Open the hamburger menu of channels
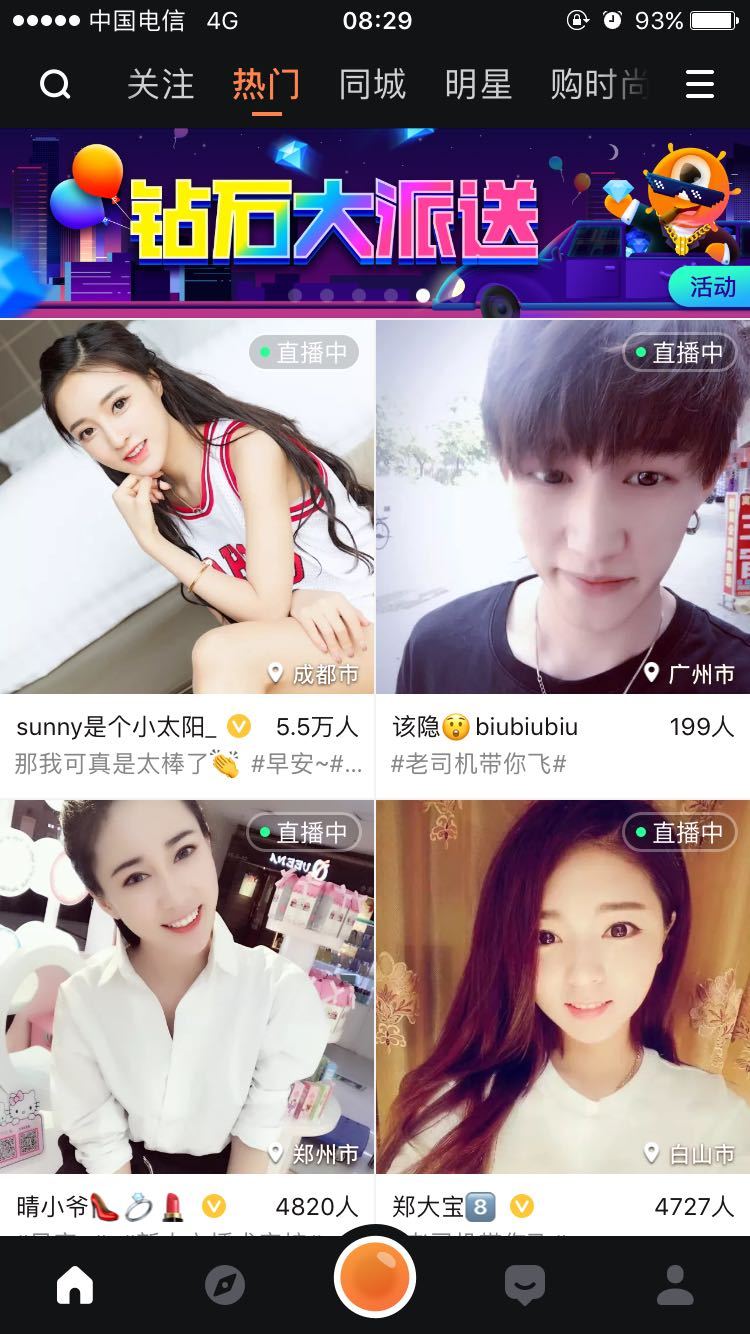Image resolution: width=750 pixels, height=1334 pixels. tap(699, 85)
